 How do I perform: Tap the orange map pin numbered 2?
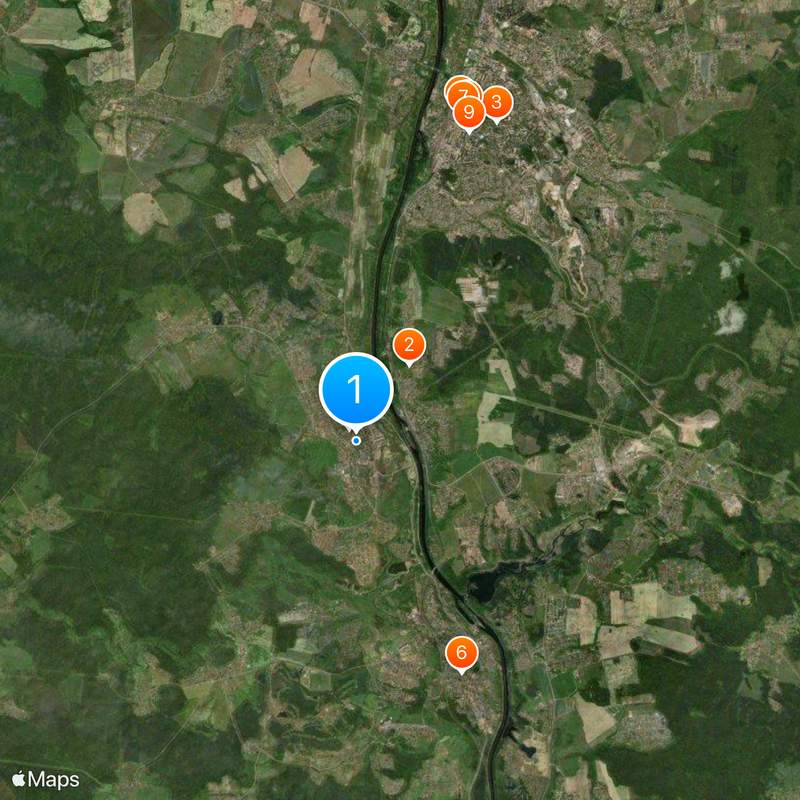(408, 345)
